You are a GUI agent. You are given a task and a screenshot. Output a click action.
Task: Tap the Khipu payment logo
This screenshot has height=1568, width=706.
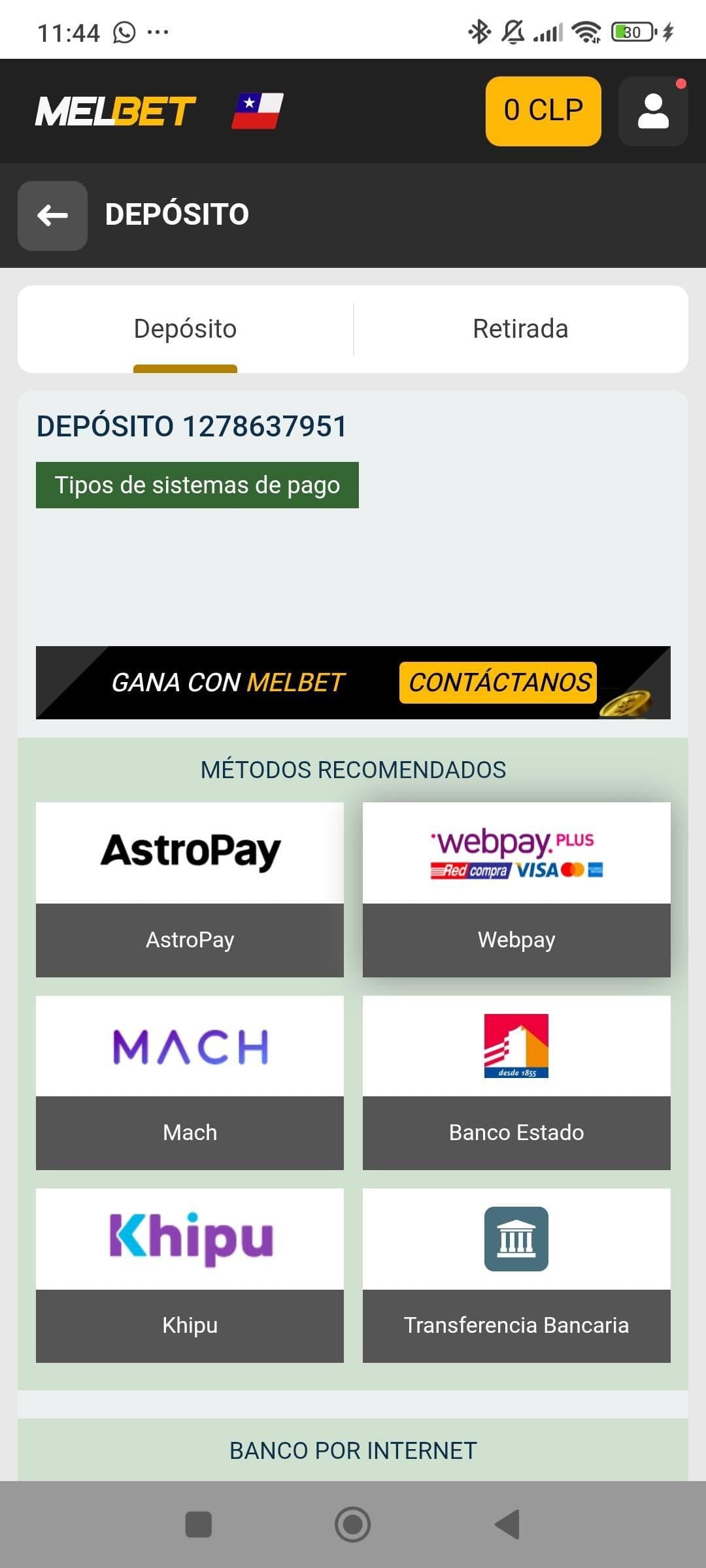coord(190,1238)
